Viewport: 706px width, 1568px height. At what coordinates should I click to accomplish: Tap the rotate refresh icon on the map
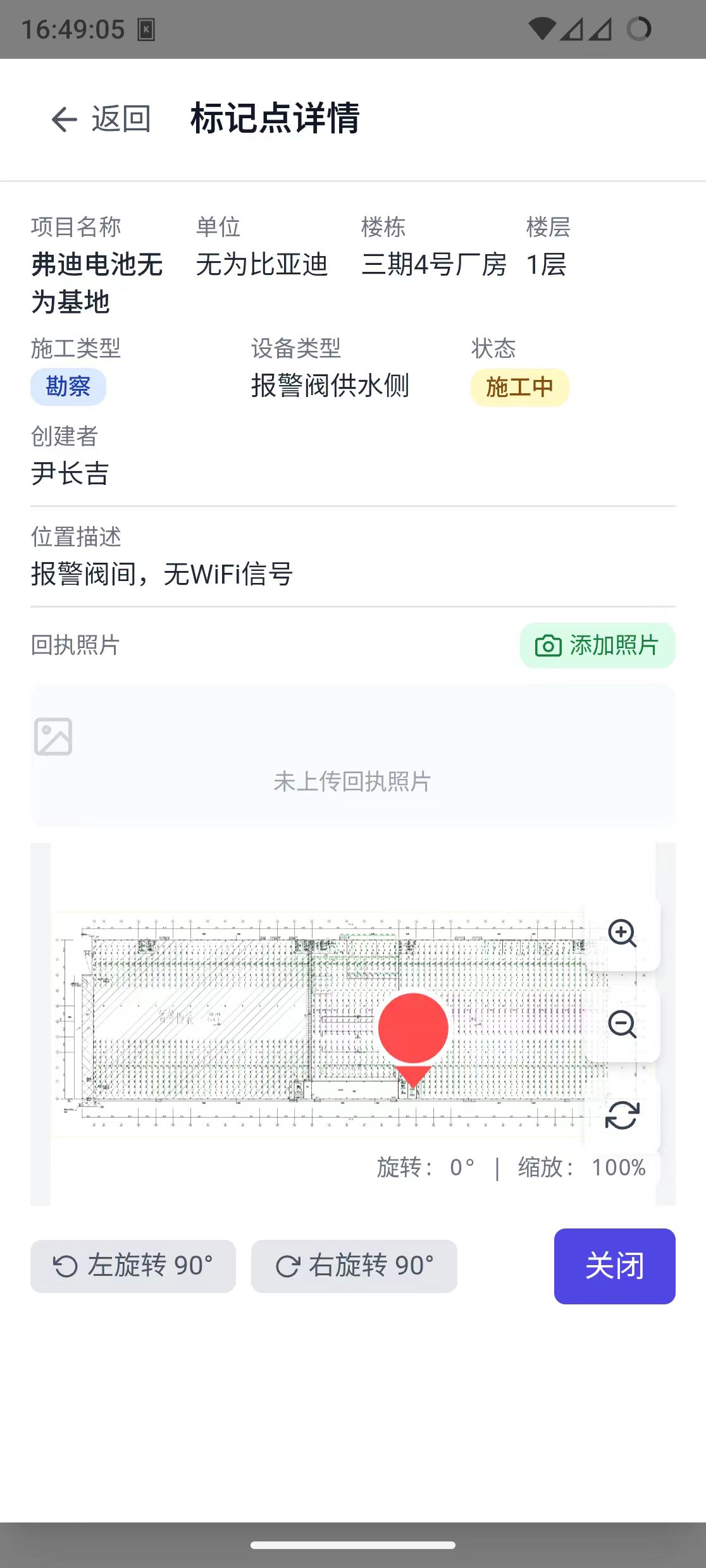[623, 1115]
